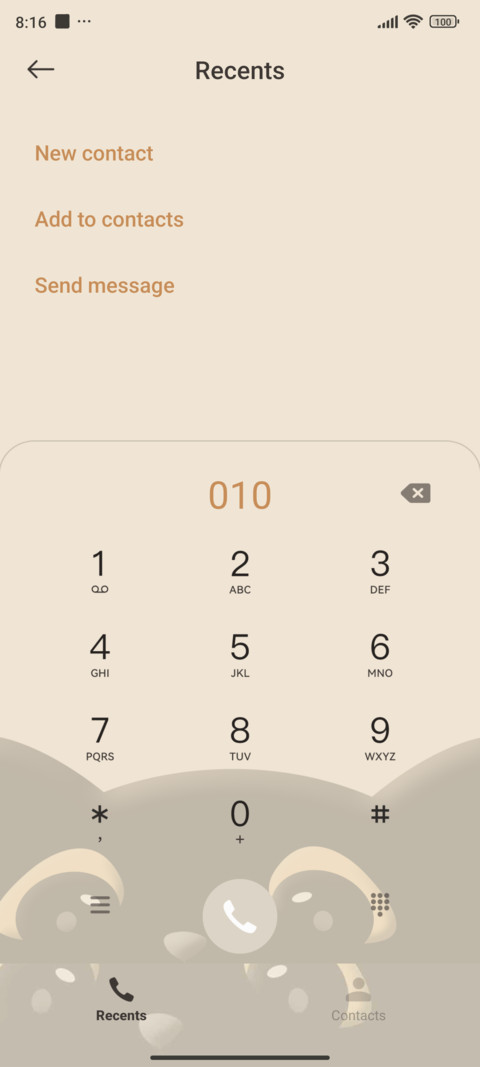Go back using the arrow
This screenshot has width=480, height=1067.
point(40,69)
